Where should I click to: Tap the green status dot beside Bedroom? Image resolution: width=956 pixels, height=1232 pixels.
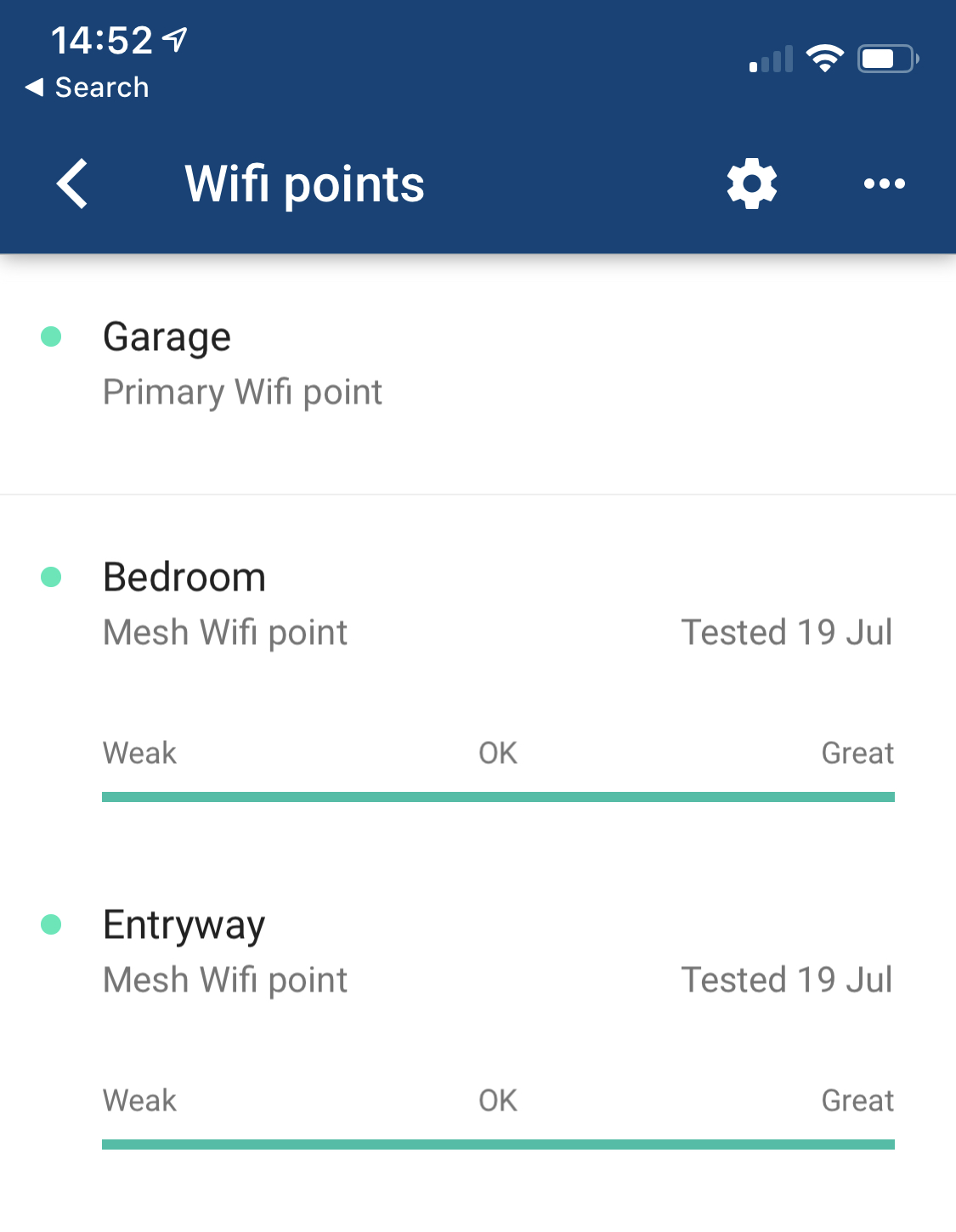[x=53, y=576]
